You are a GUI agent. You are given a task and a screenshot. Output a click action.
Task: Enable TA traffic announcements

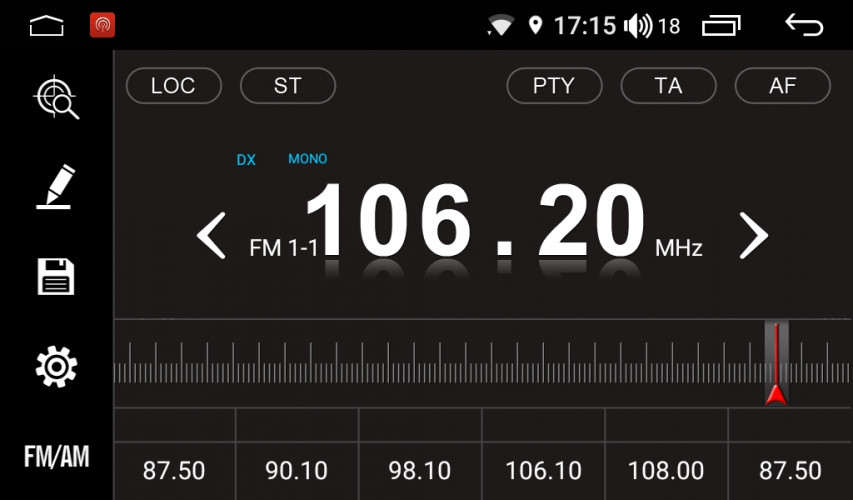668,86
